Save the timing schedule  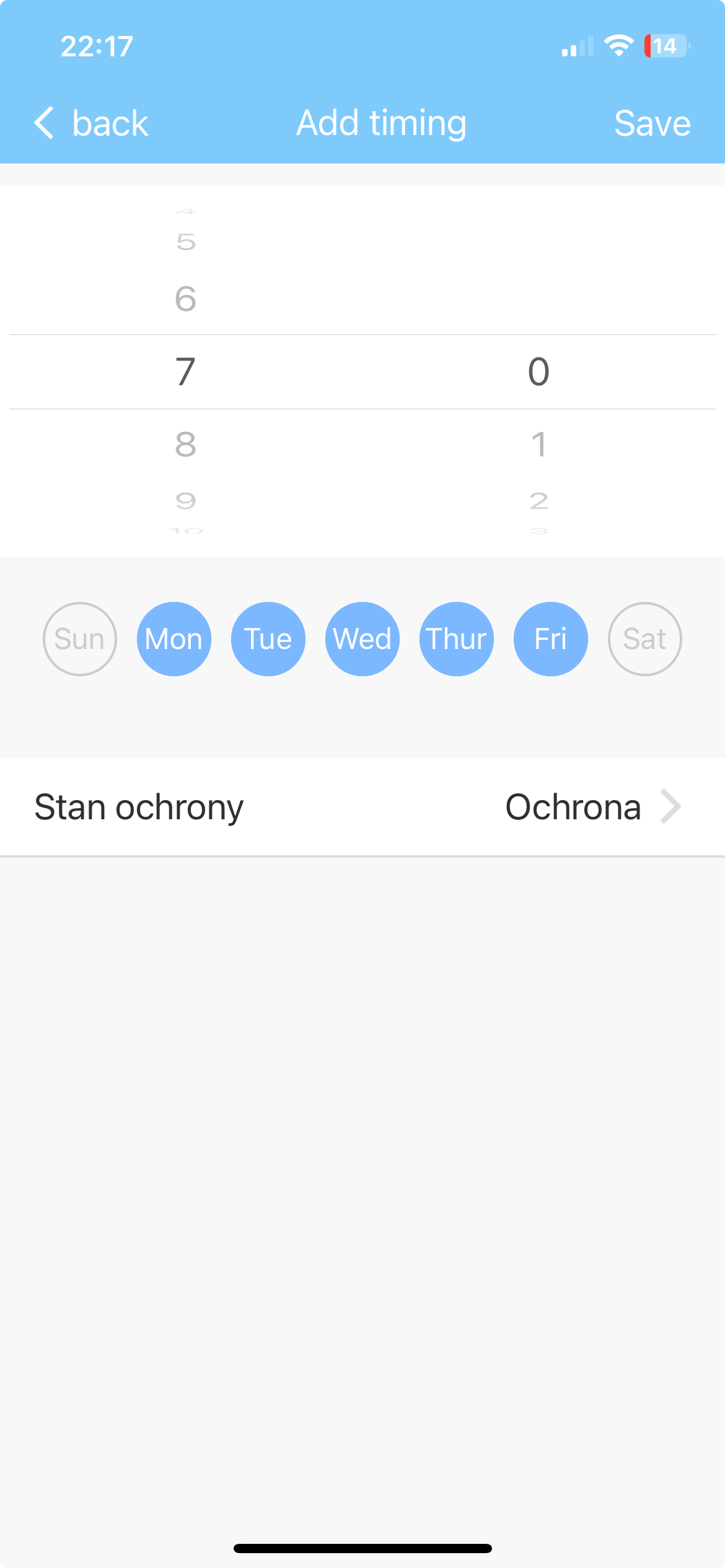point(652,123)
